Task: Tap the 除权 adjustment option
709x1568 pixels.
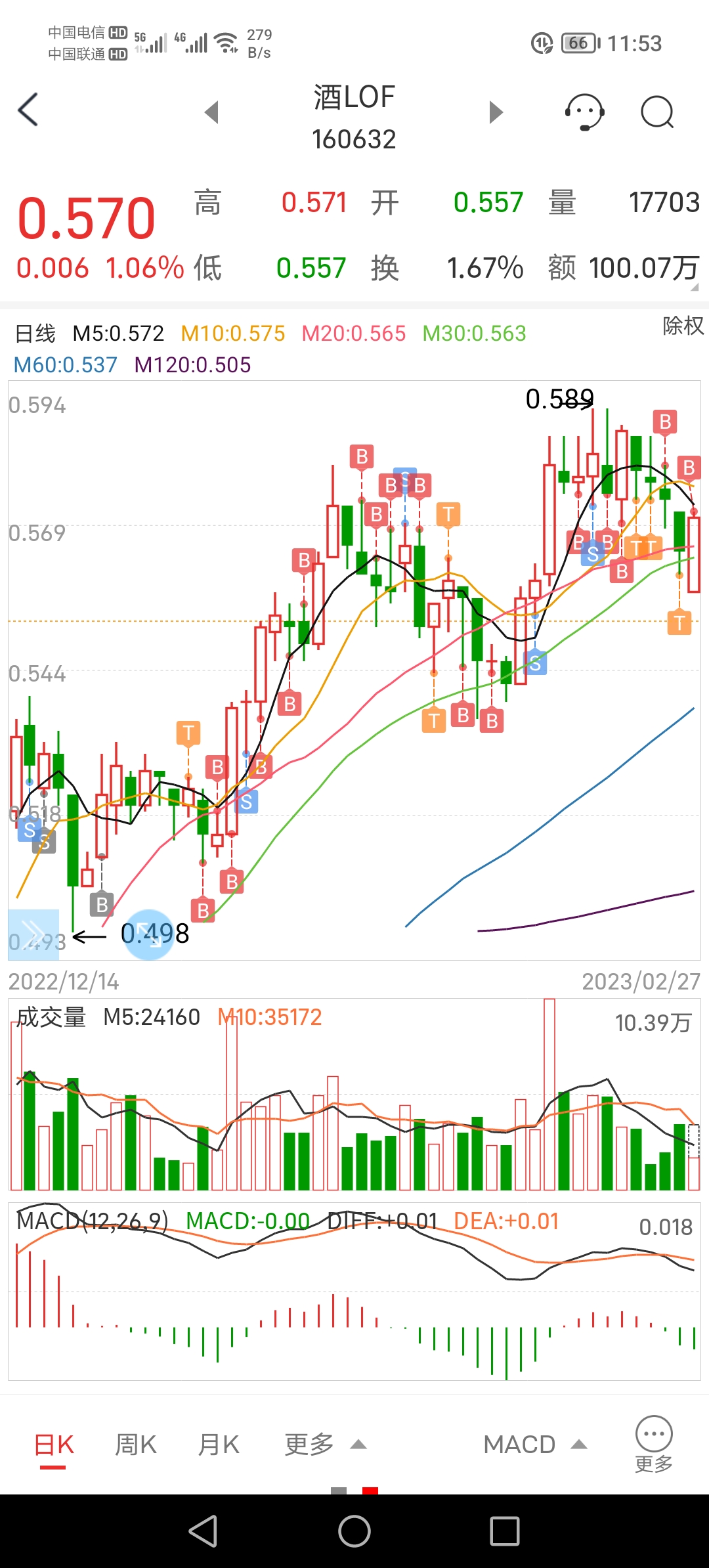Action: (x=683, y=326)
